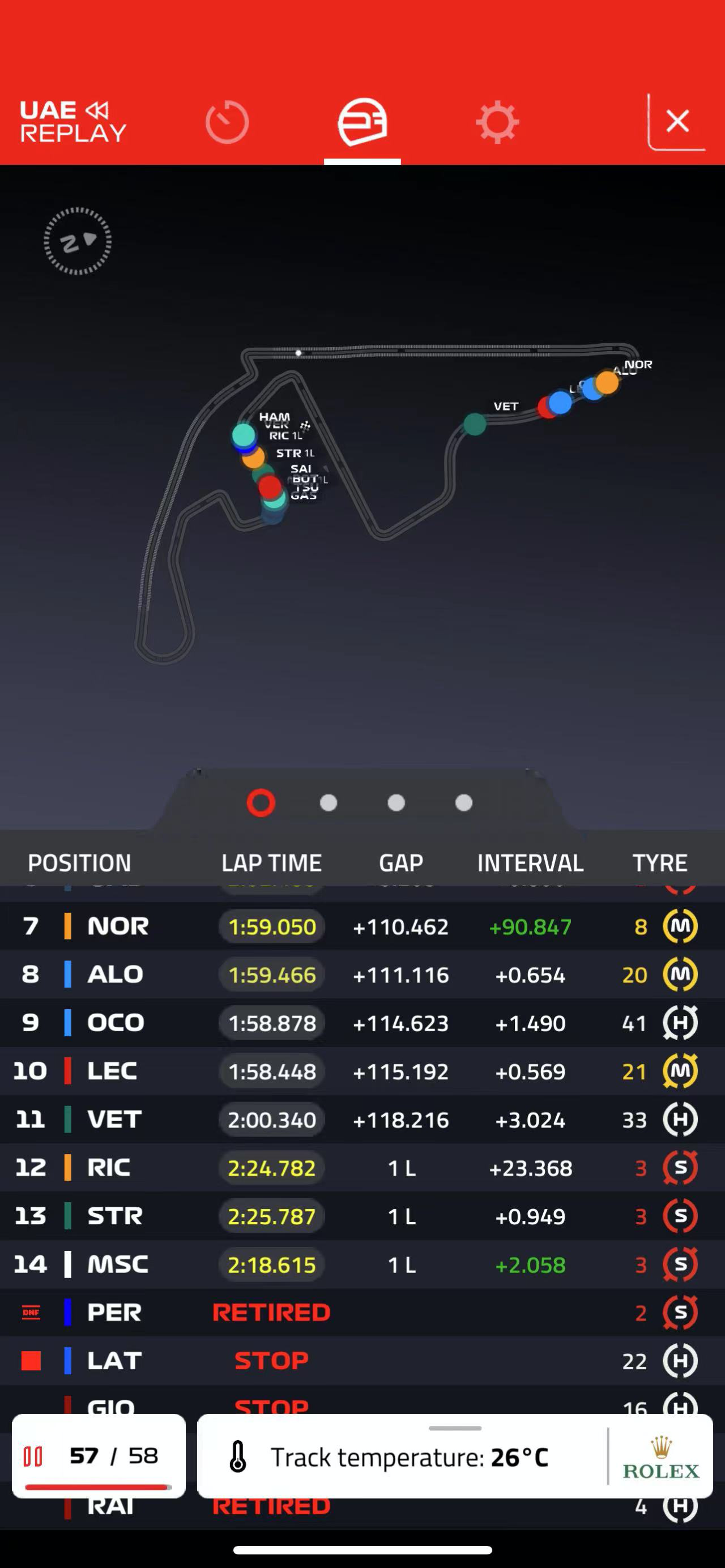Go to the second page indicator dot

click(329, 803)
